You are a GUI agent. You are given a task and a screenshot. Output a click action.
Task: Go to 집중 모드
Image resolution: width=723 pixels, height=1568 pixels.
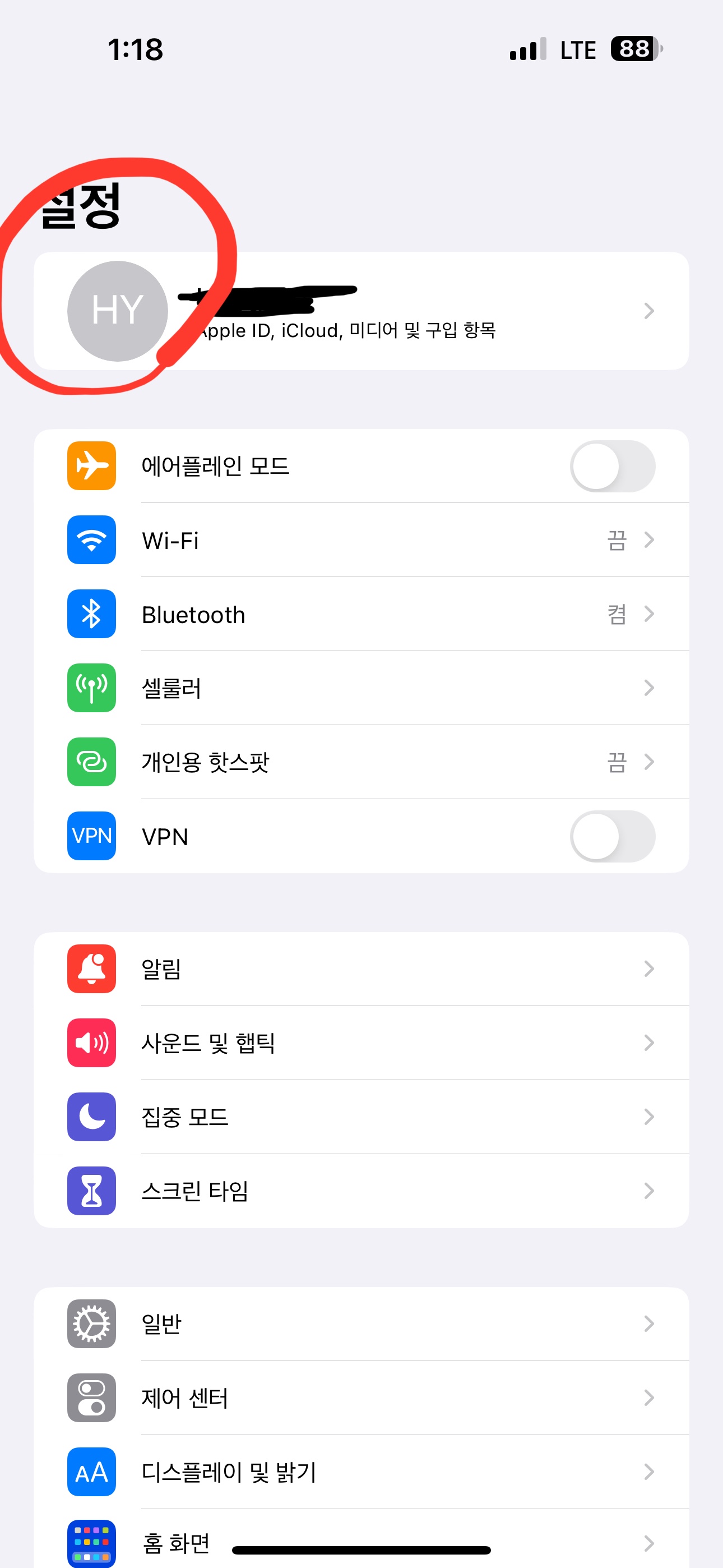(x=360, y=1117)
